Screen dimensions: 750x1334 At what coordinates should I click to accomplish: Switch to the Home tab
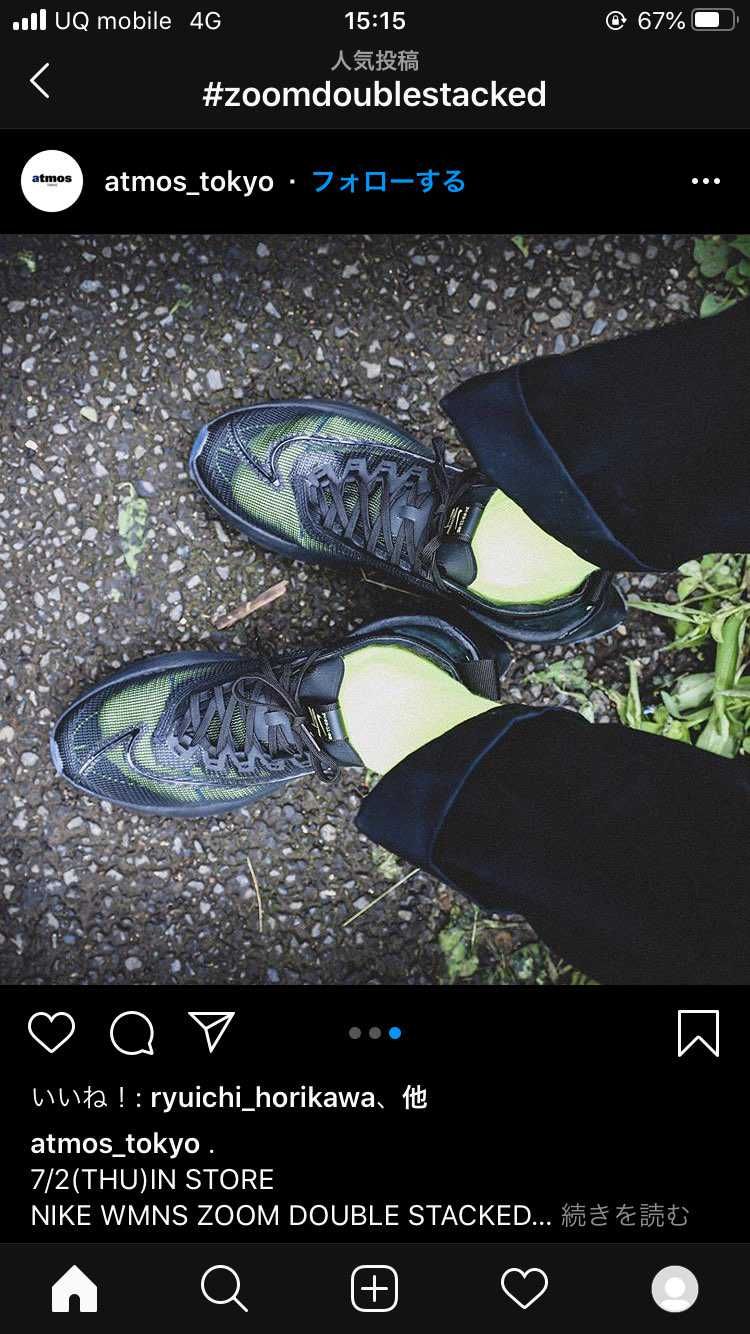tap(75, 1289)
